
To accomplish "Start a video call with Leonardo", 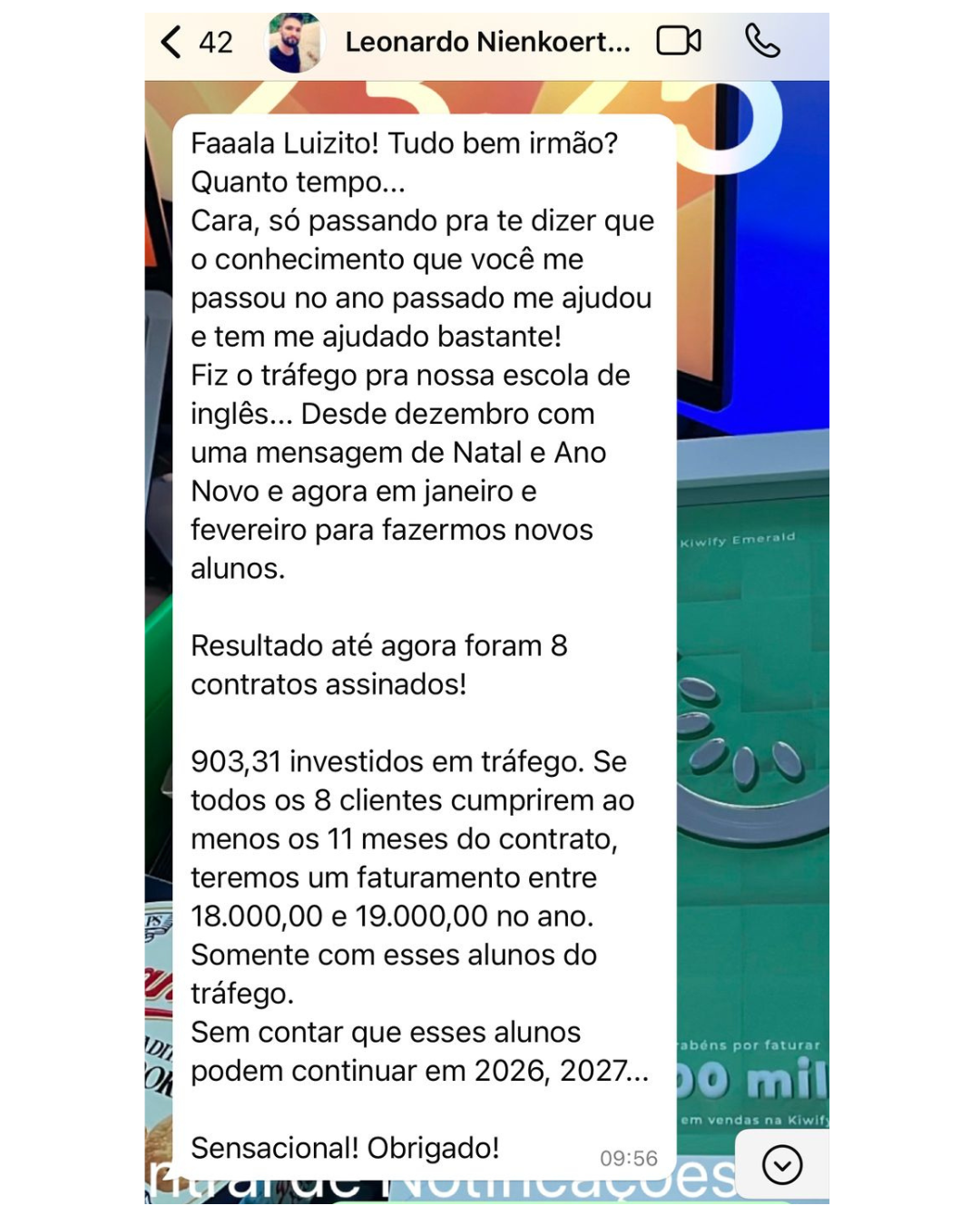I will [679, 42].
